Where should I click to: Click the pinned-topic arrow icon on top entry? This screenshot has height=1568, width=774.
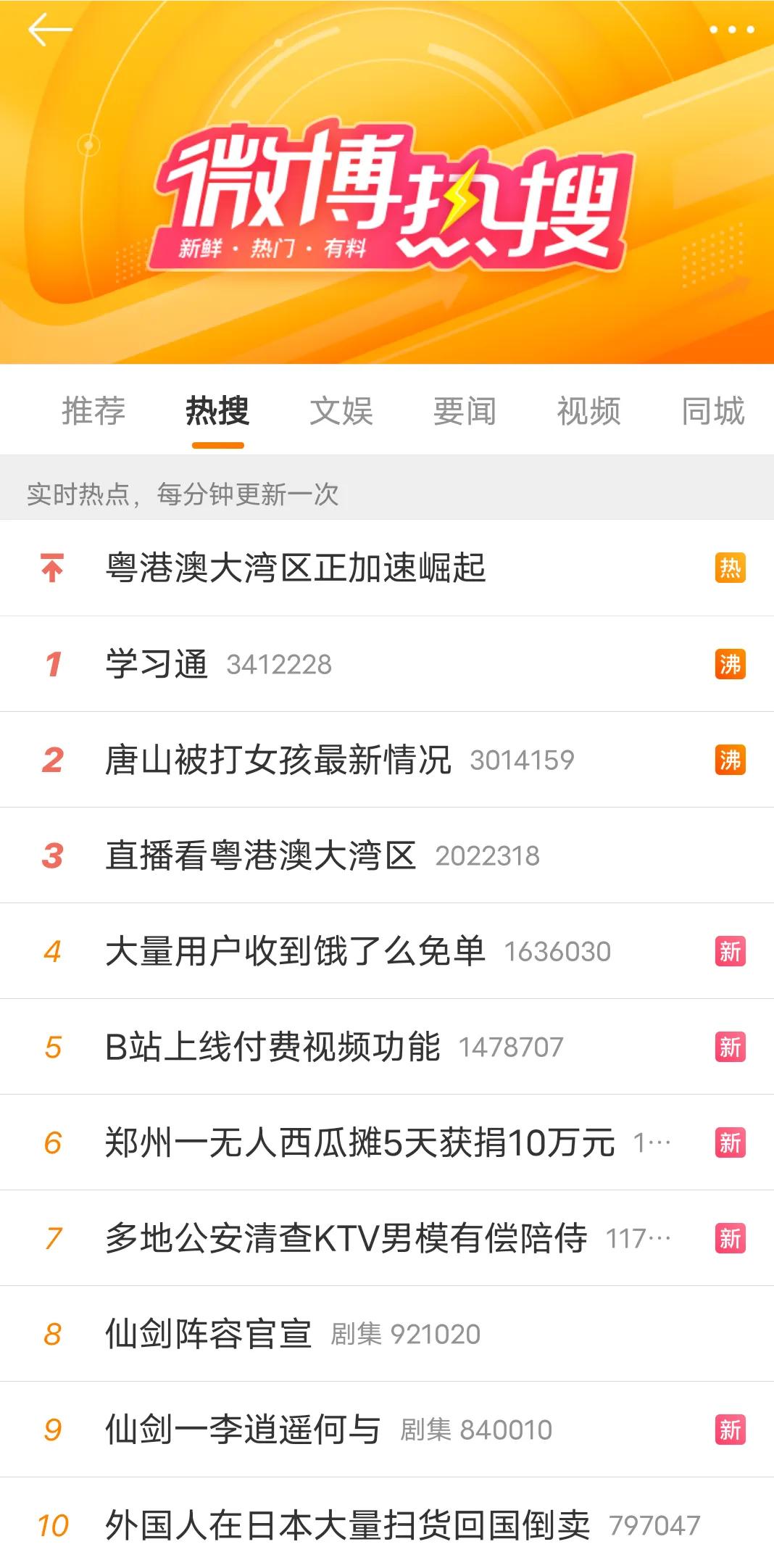(52, 568)
